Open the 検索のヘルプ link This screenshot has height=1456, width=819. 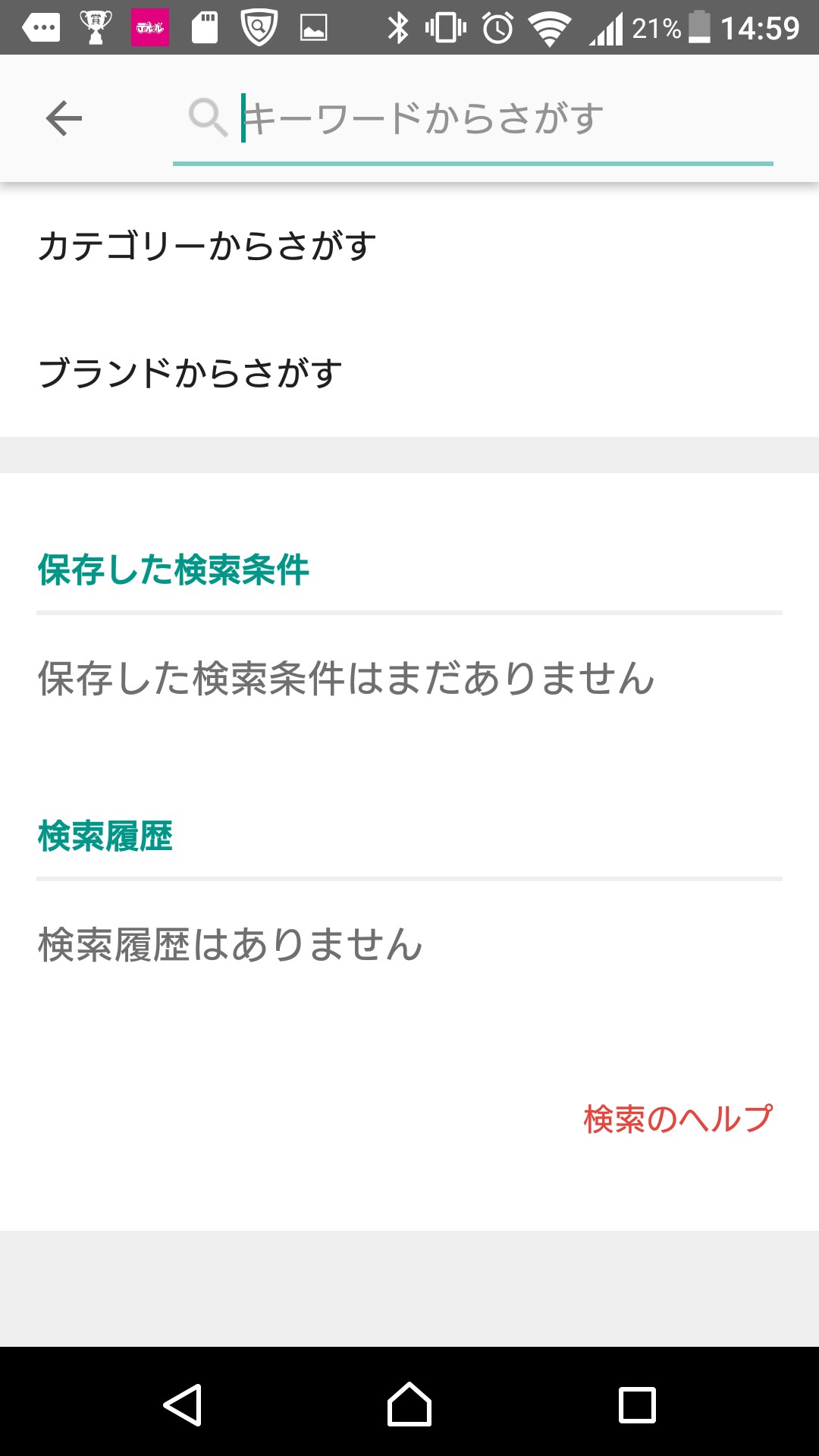point(677,1119)
